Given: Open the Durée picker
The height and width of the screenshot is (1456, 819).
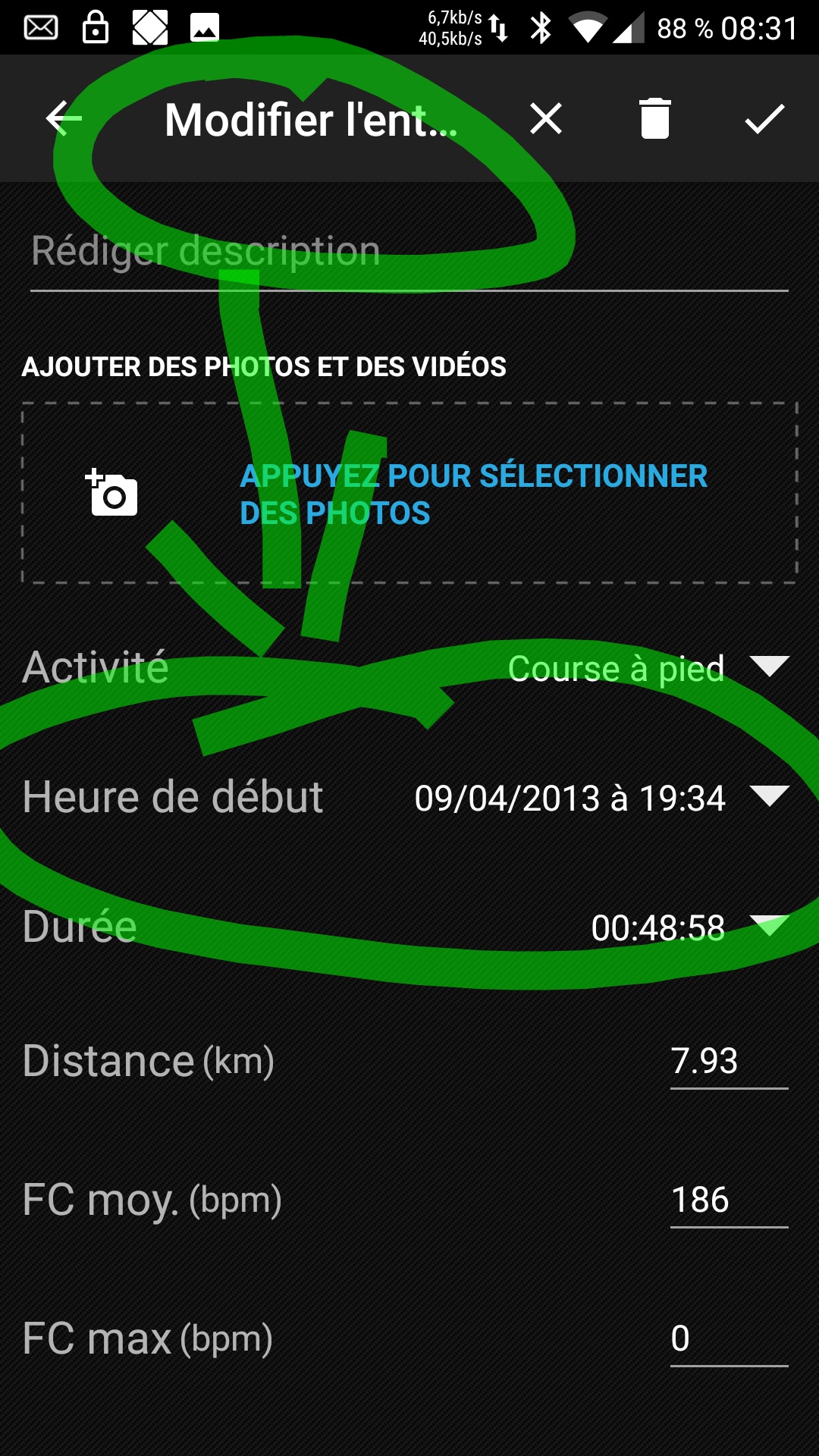Looking at the screenshot, I should (690, 927).
